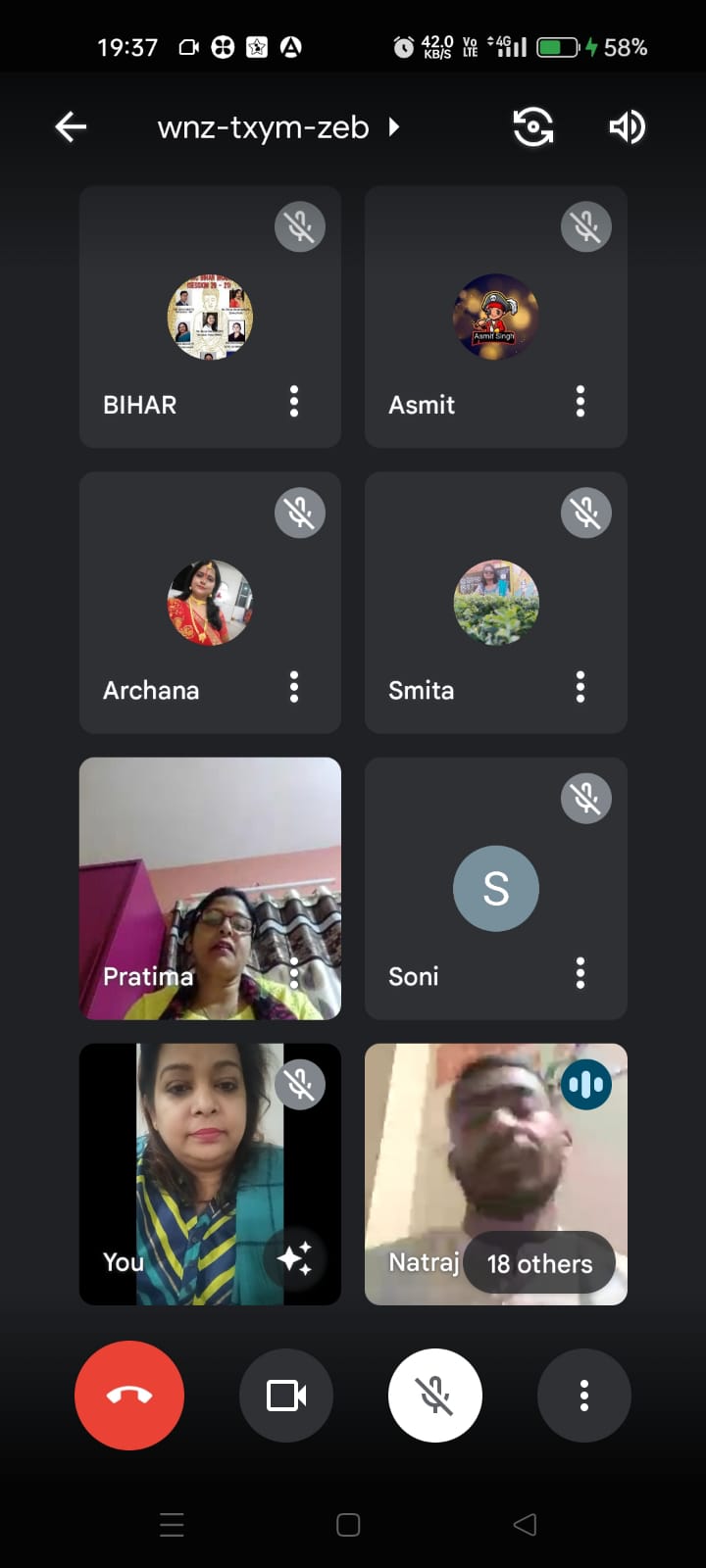Open options menu for Archana
Screen dimensions: 706x1568
tap(294, 688)
